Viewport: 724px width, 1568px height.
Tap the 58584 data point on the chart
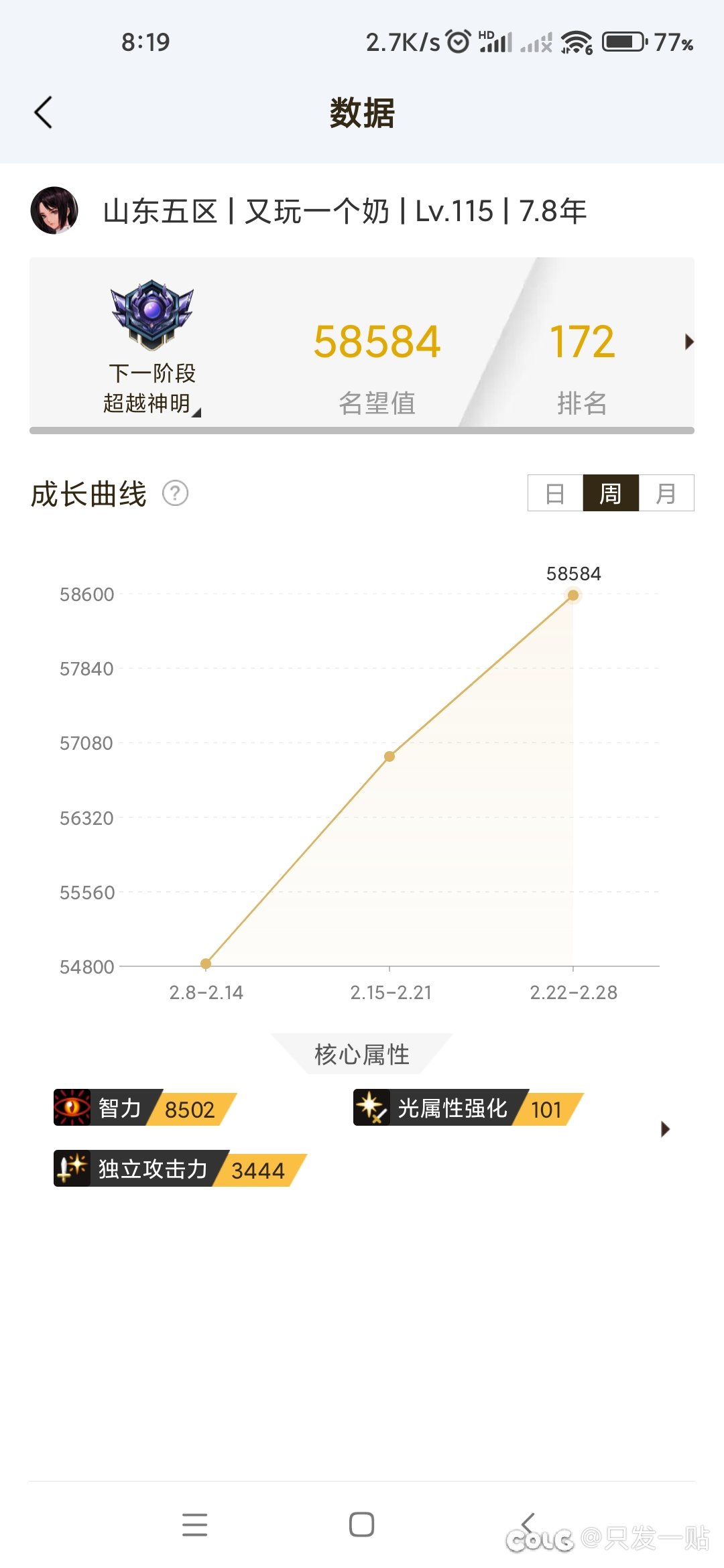[x=573, y=595]
